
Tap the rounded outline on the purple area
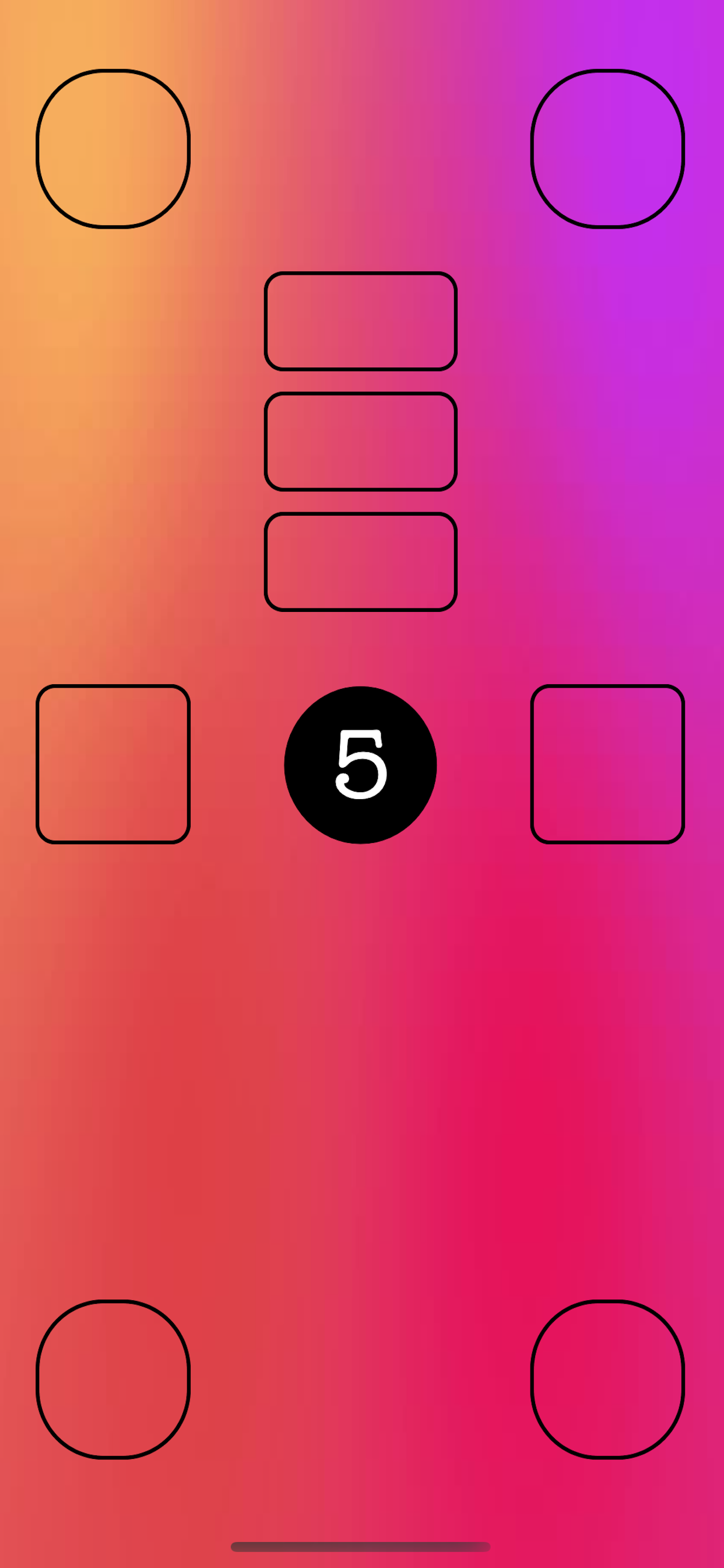pyautogui.click(x=607, y=149)
